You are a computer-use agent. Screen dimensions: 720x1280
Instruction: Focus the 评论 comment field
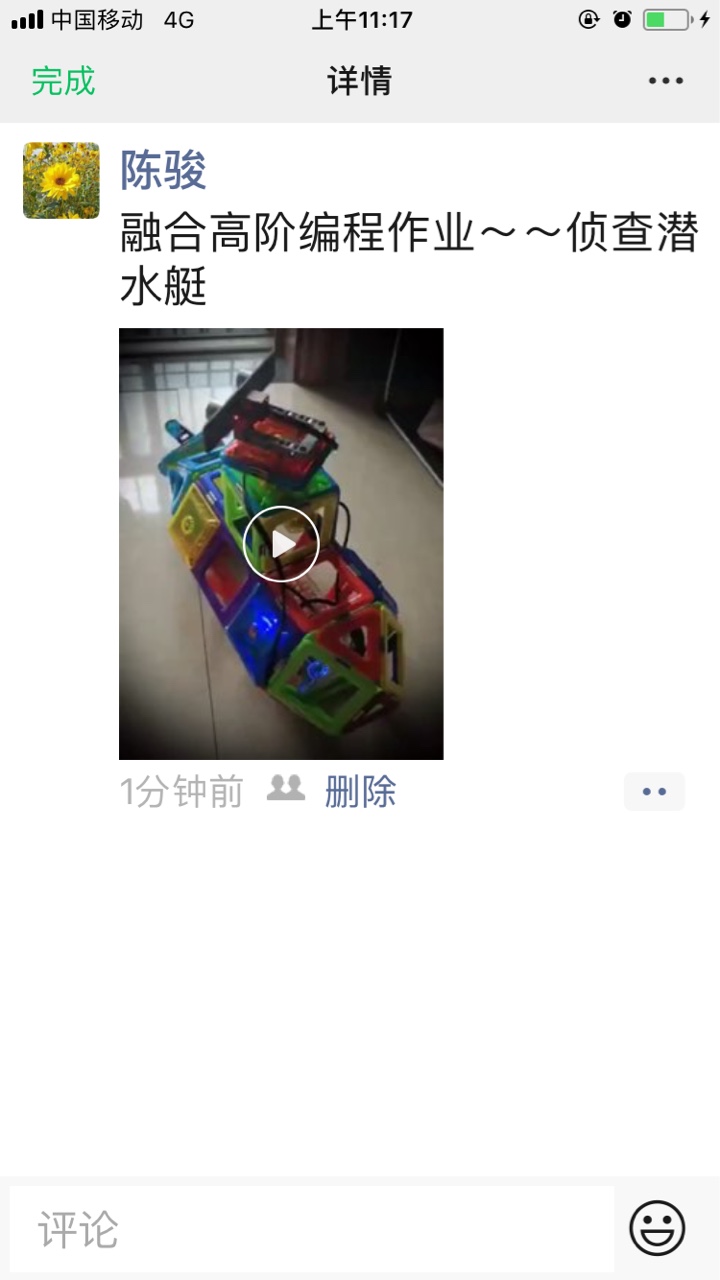312,1229
